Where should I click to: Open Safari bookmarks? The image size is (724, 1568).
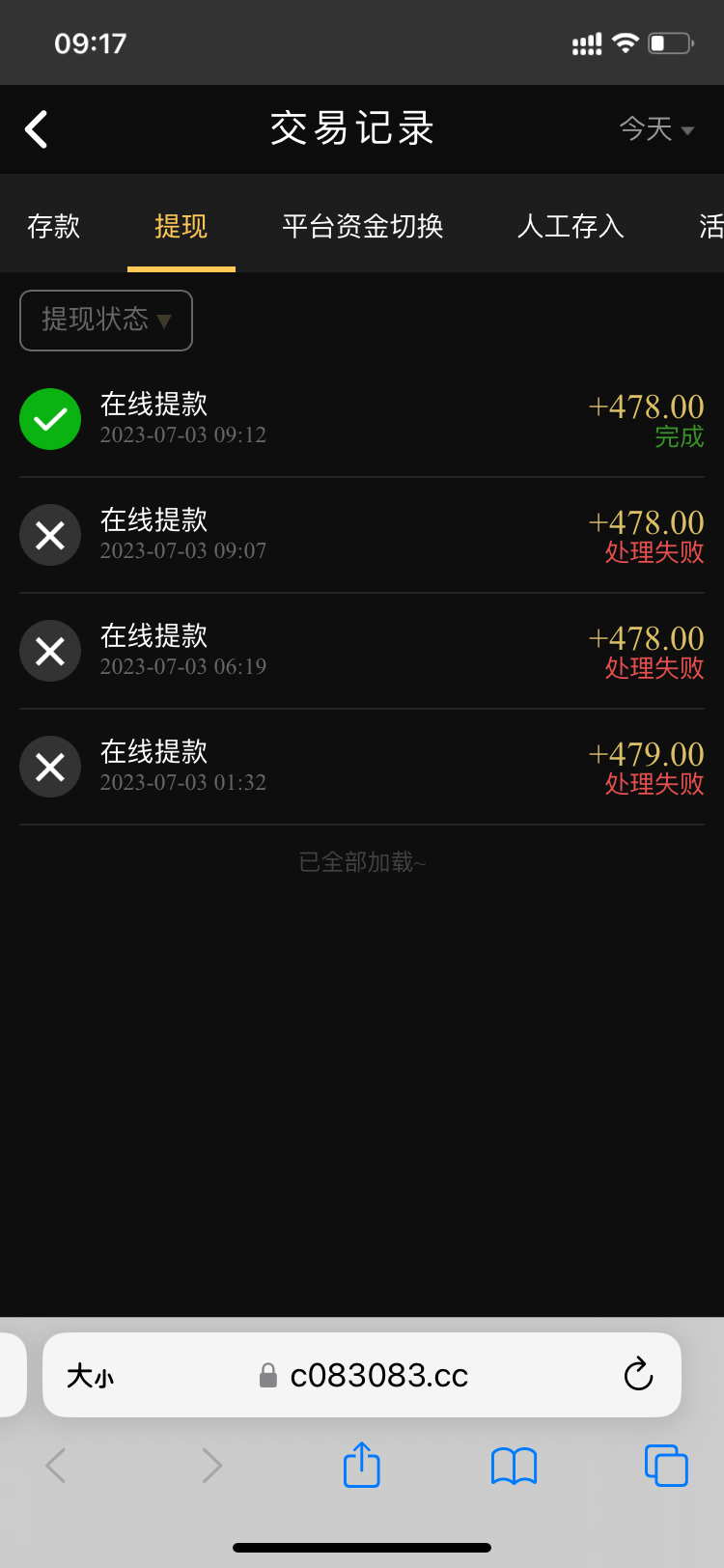[x=514, y=1465]
